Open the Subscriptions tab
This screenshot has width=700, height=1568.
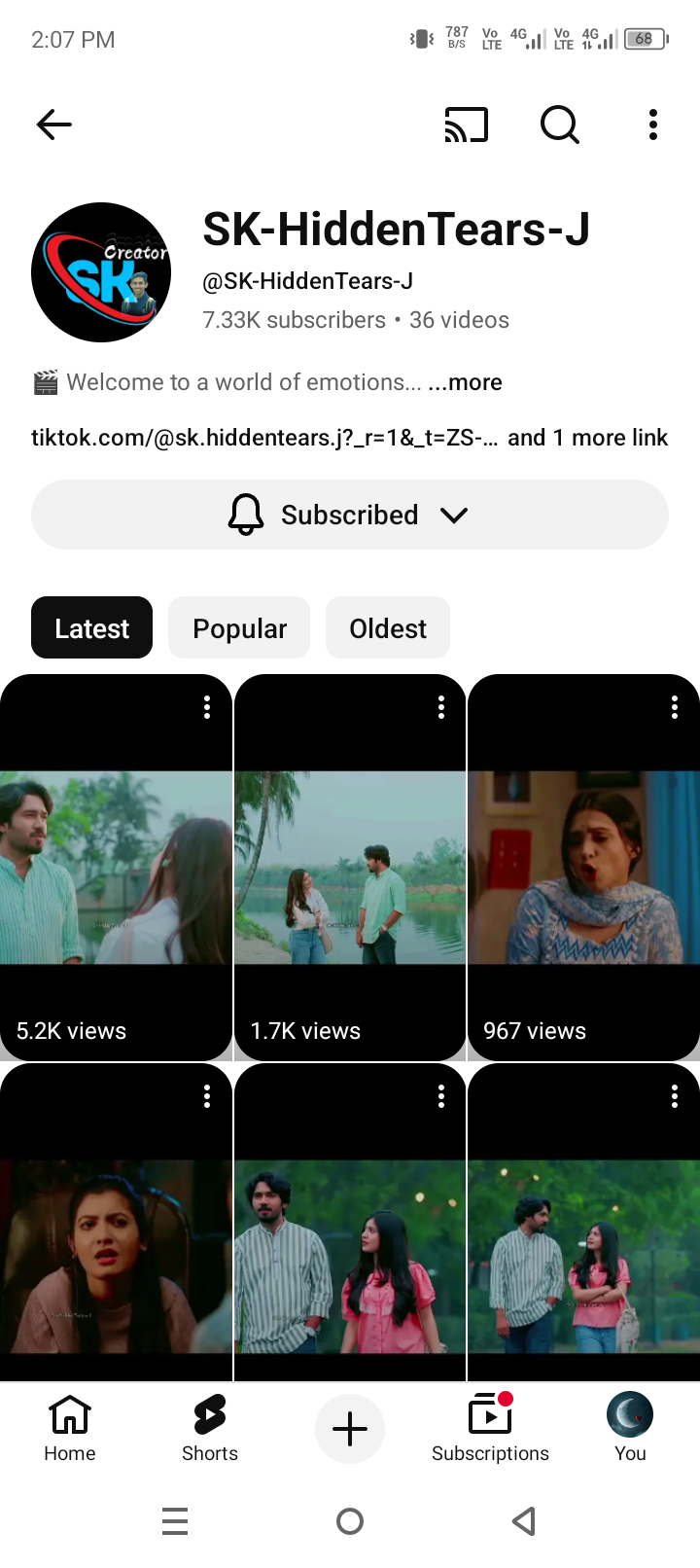click(490, 1427)
